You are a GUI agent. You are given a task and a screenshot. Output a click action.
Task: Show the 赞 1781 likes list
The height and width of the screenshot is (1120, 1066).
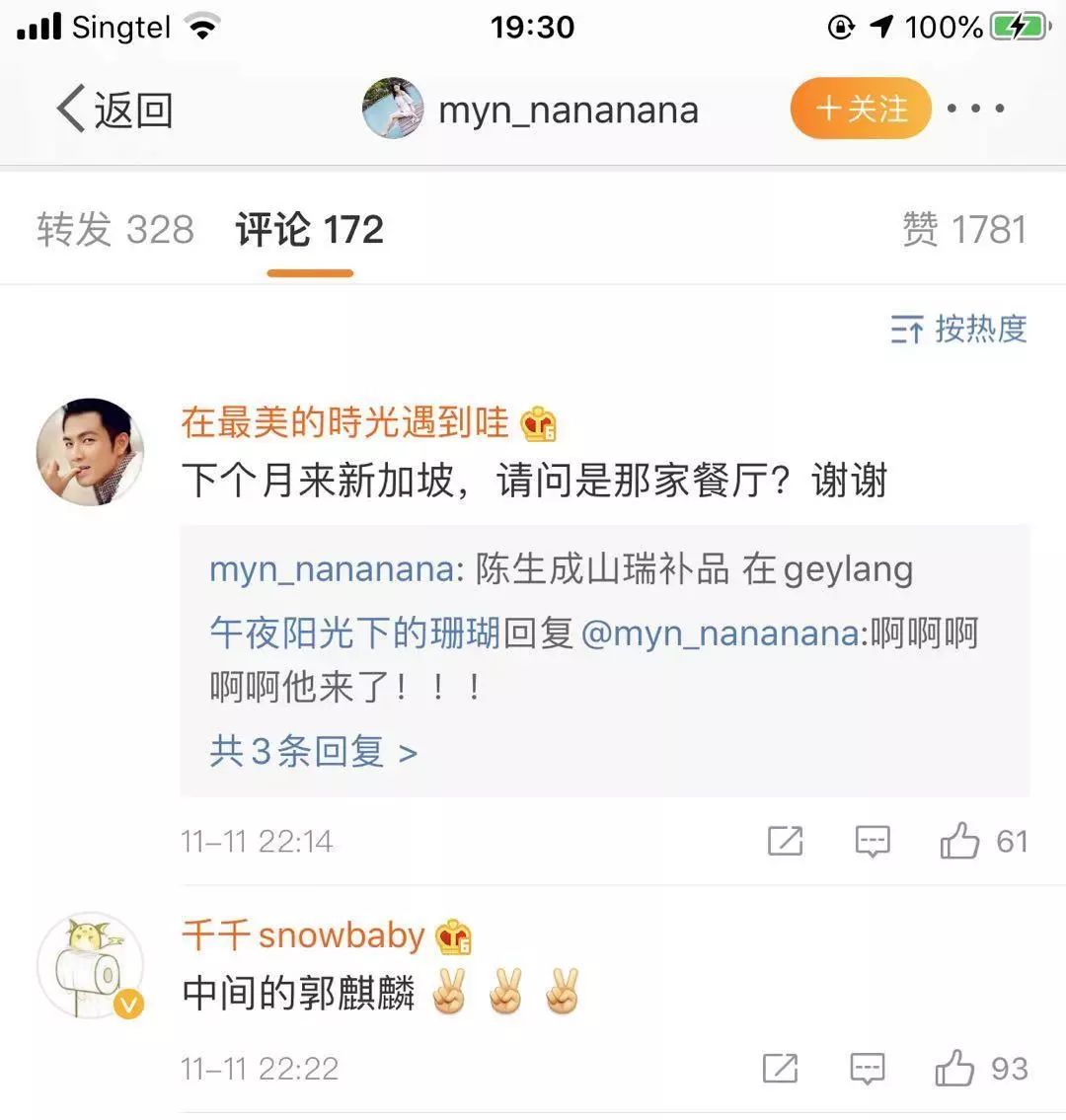(x=963, y=230)
